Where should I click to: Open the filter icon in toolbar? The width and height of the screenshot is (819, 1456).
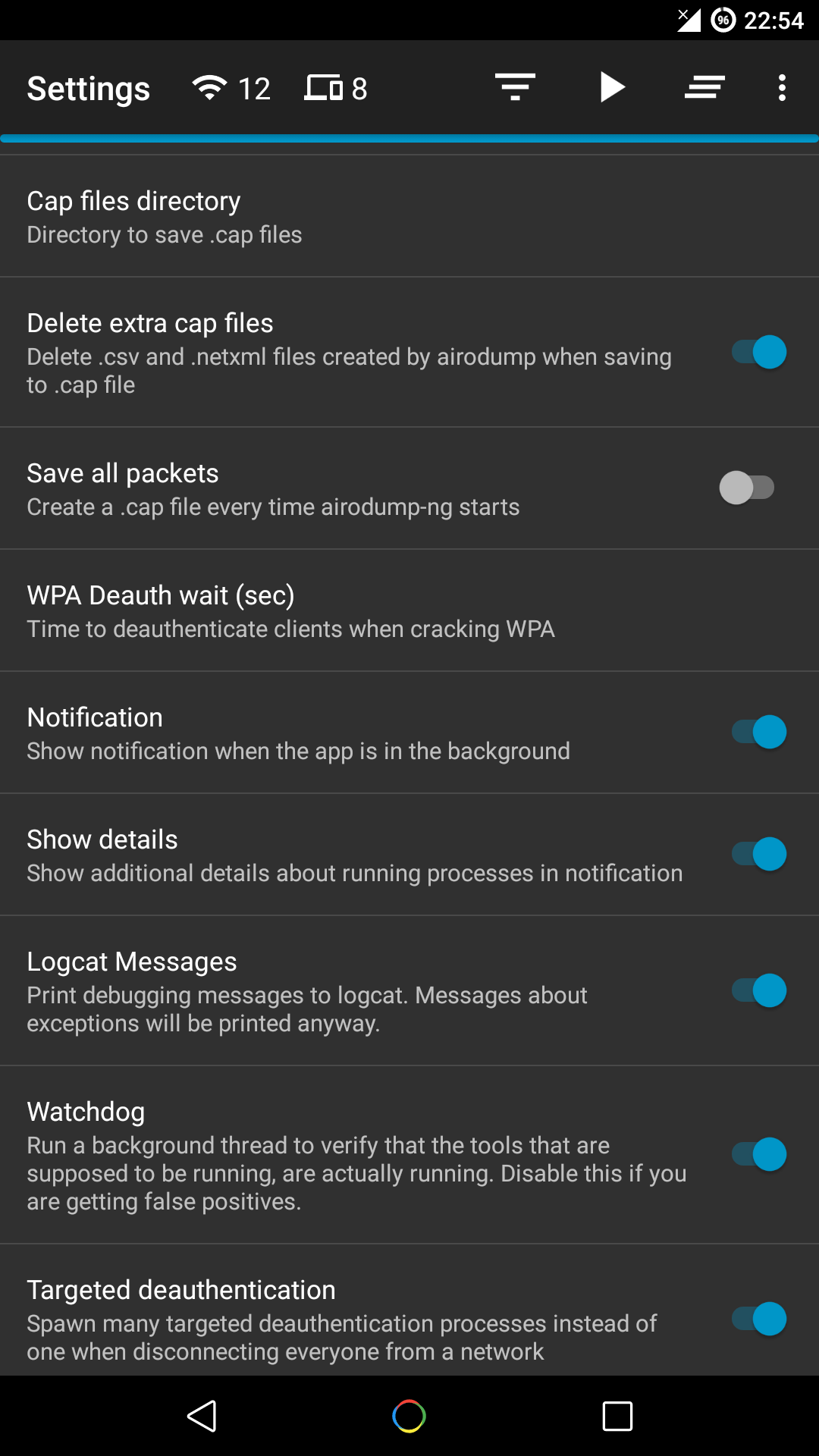tap(515, 87)
